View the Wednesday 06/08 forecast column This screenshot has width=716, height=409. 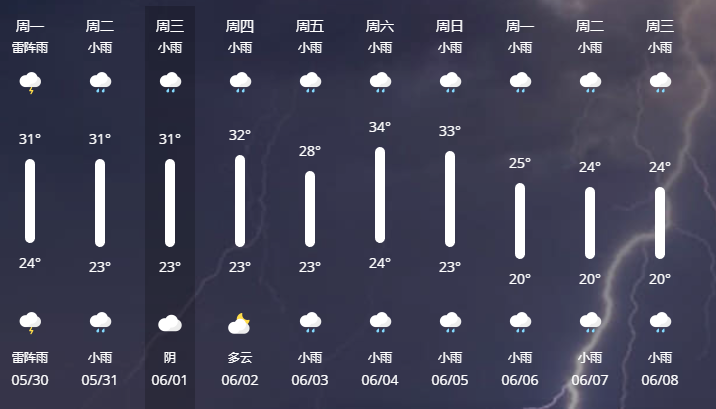660,204
